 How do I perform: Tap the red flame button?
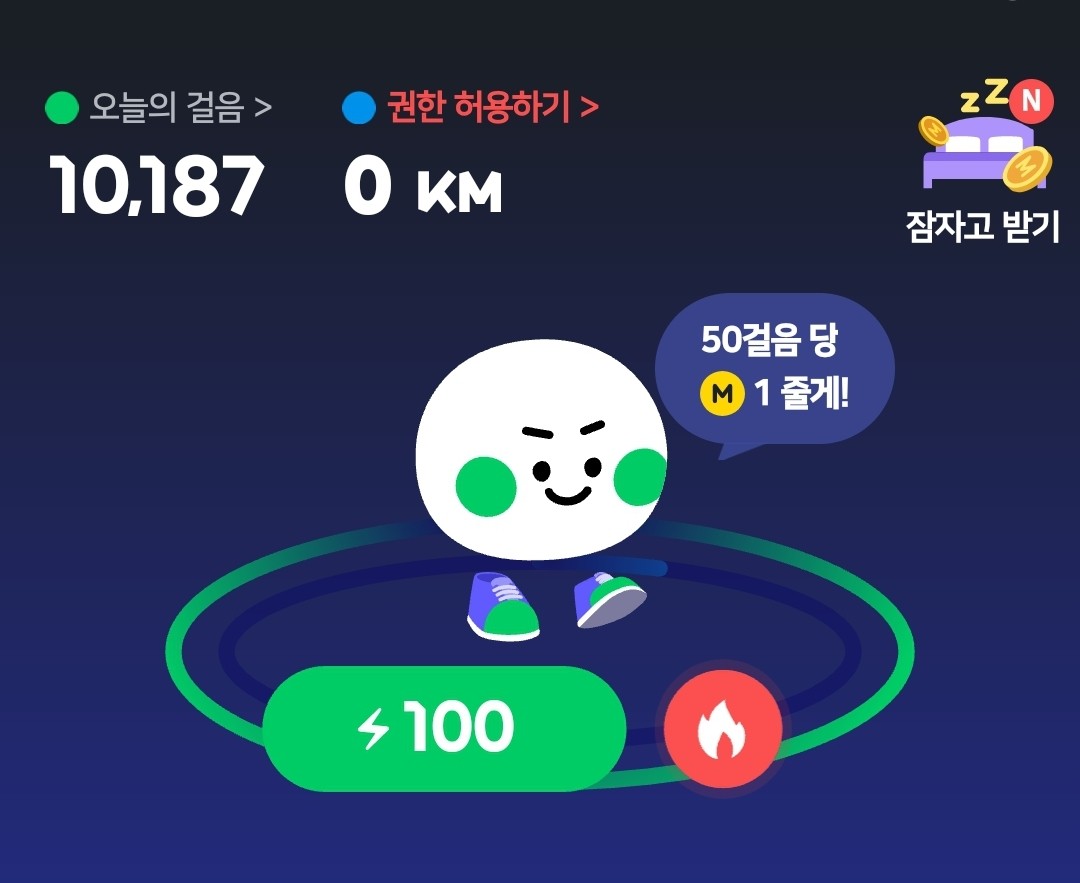point(722,728)
